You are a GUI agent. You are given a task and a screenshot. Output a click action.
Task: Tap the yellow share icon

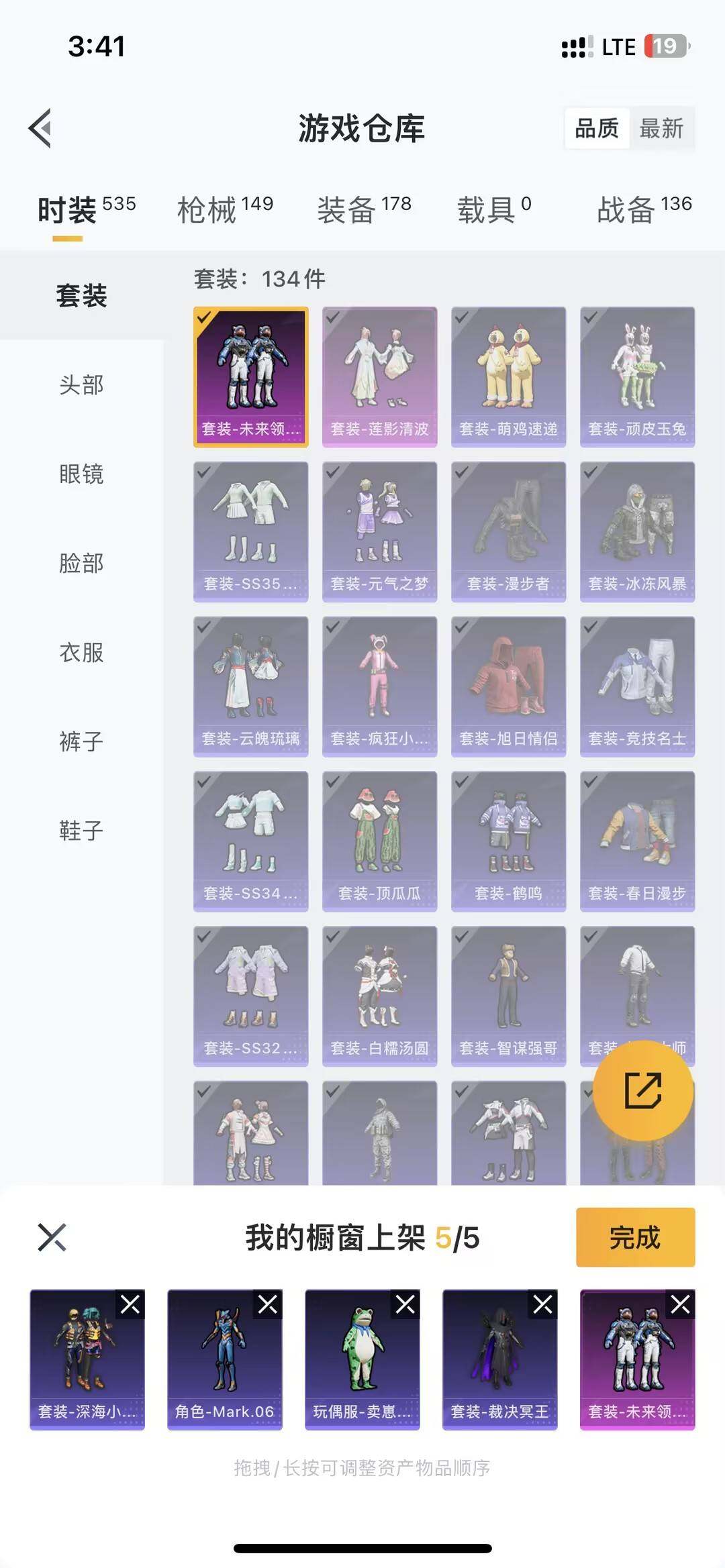click(x=645, y=1092)
